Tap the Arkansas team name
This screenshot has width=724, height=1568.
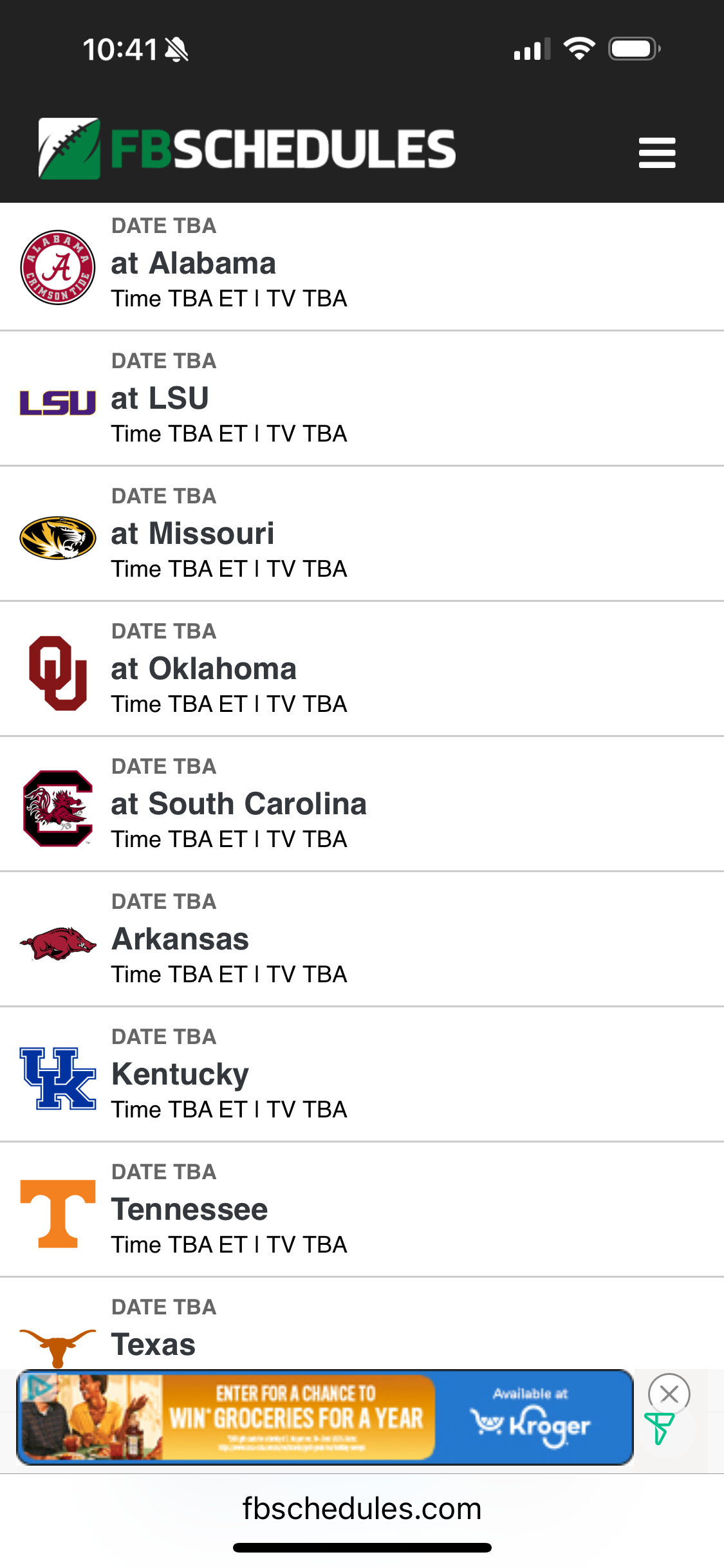[x=180, y=939]
